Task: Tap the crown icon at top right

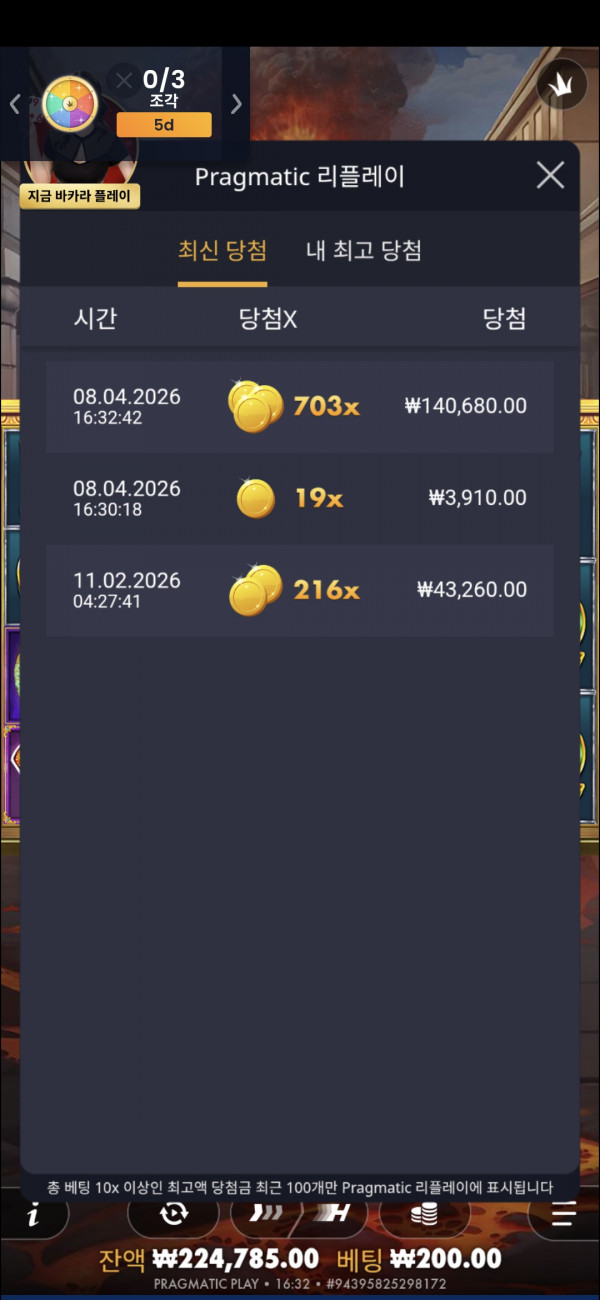Action: coord(561,86)
